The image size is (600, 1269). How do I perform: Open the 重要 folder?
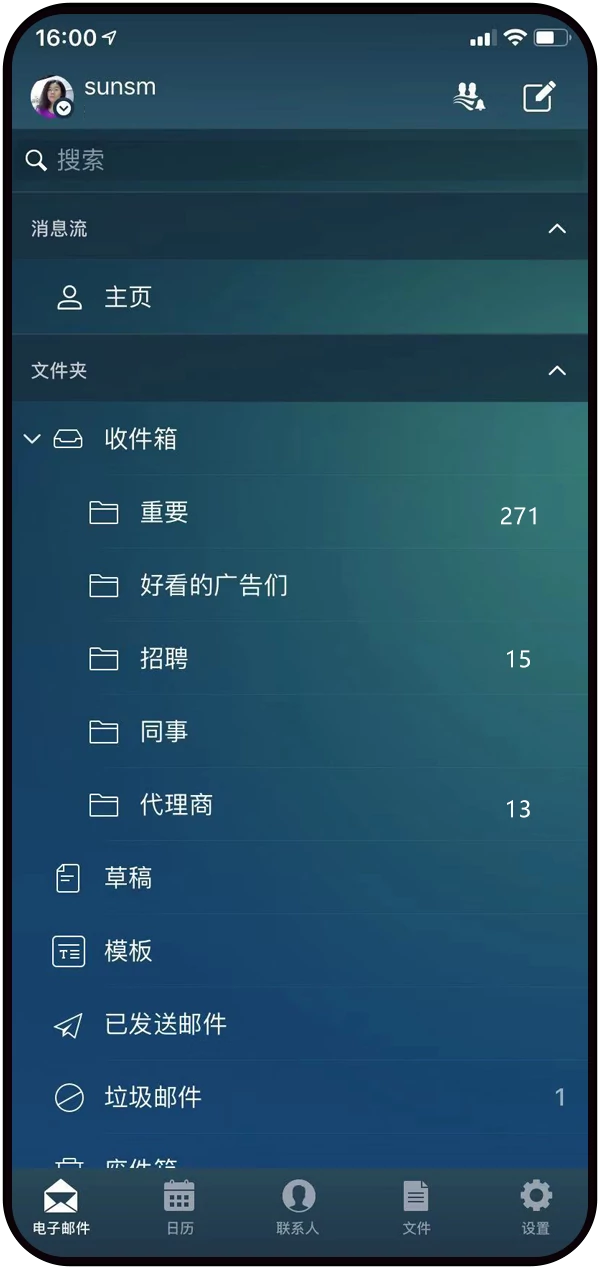(x=164, y=513)
